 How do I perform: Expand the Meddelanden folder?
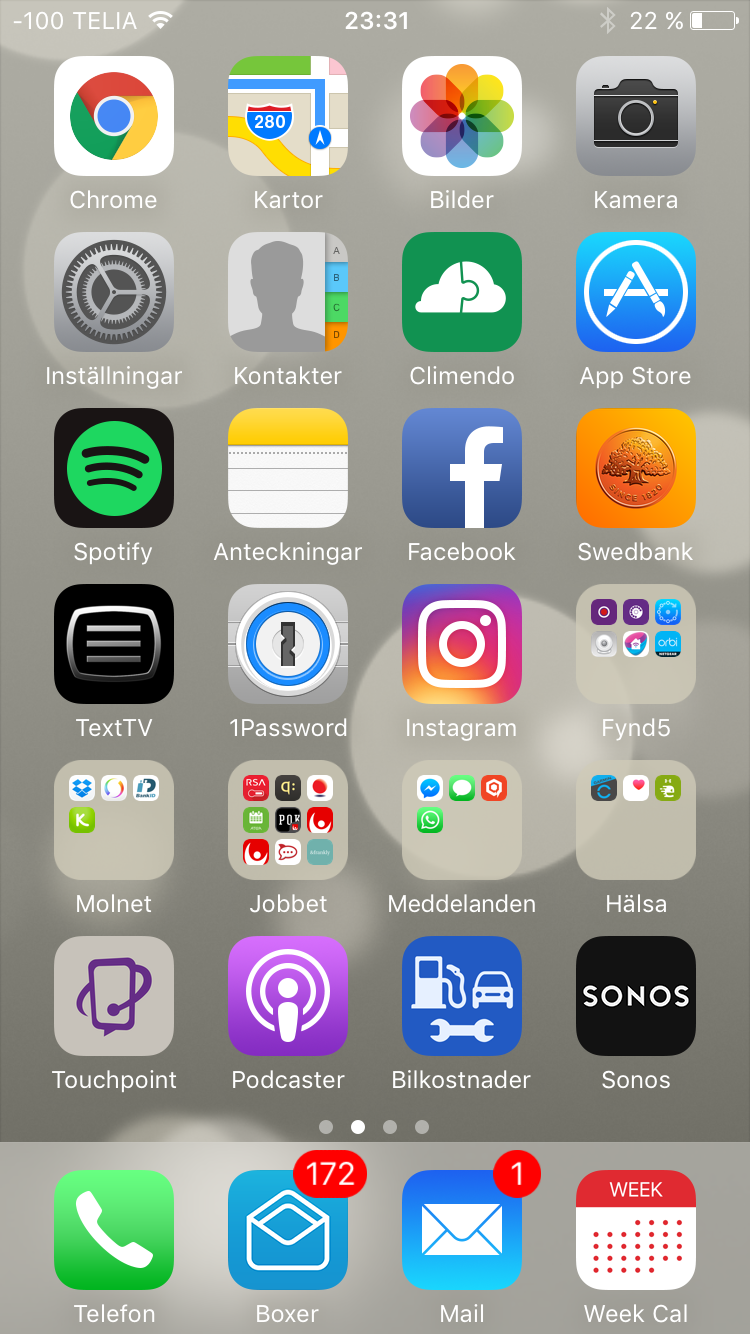(x=462, y=820)
